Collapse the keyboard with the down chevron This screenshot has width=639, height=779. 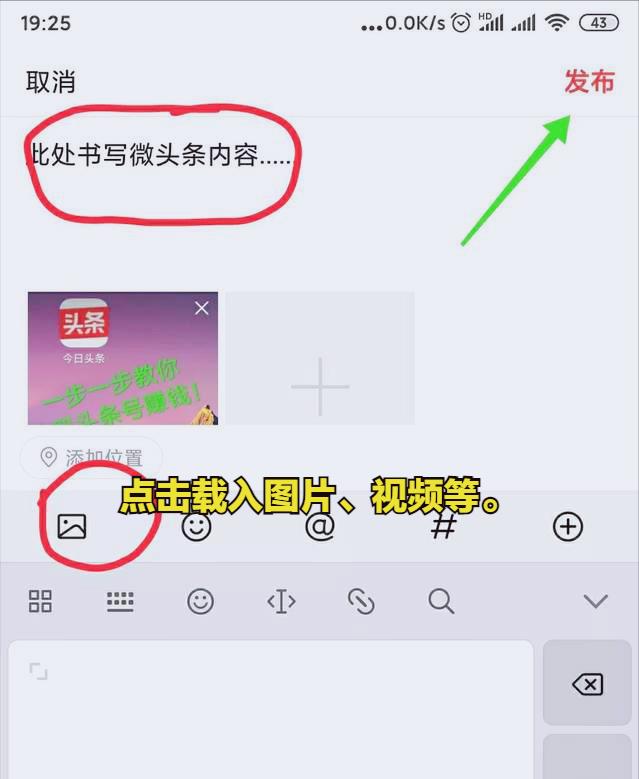pos(596,601)
